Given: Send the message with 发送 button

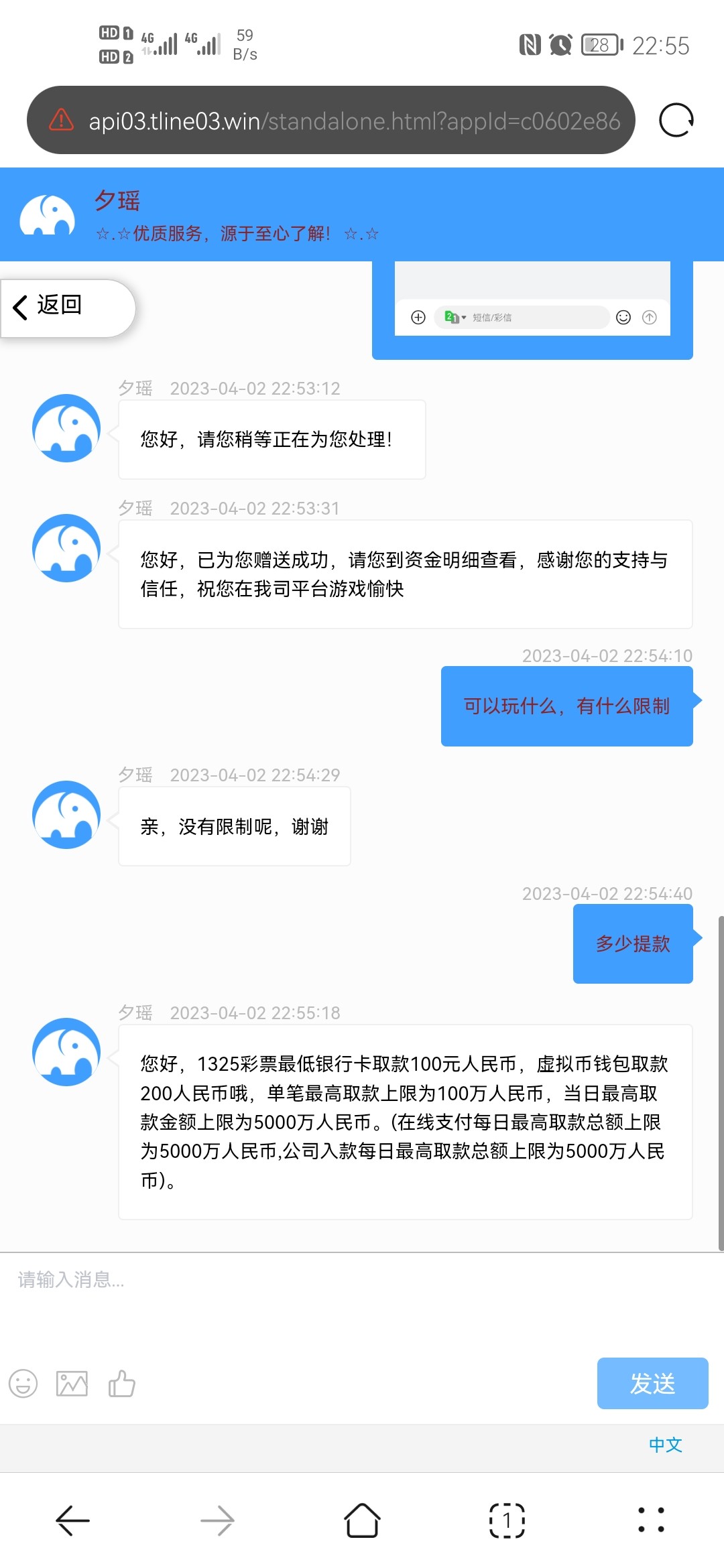Looking at the screenshot, I should 652,1384.
